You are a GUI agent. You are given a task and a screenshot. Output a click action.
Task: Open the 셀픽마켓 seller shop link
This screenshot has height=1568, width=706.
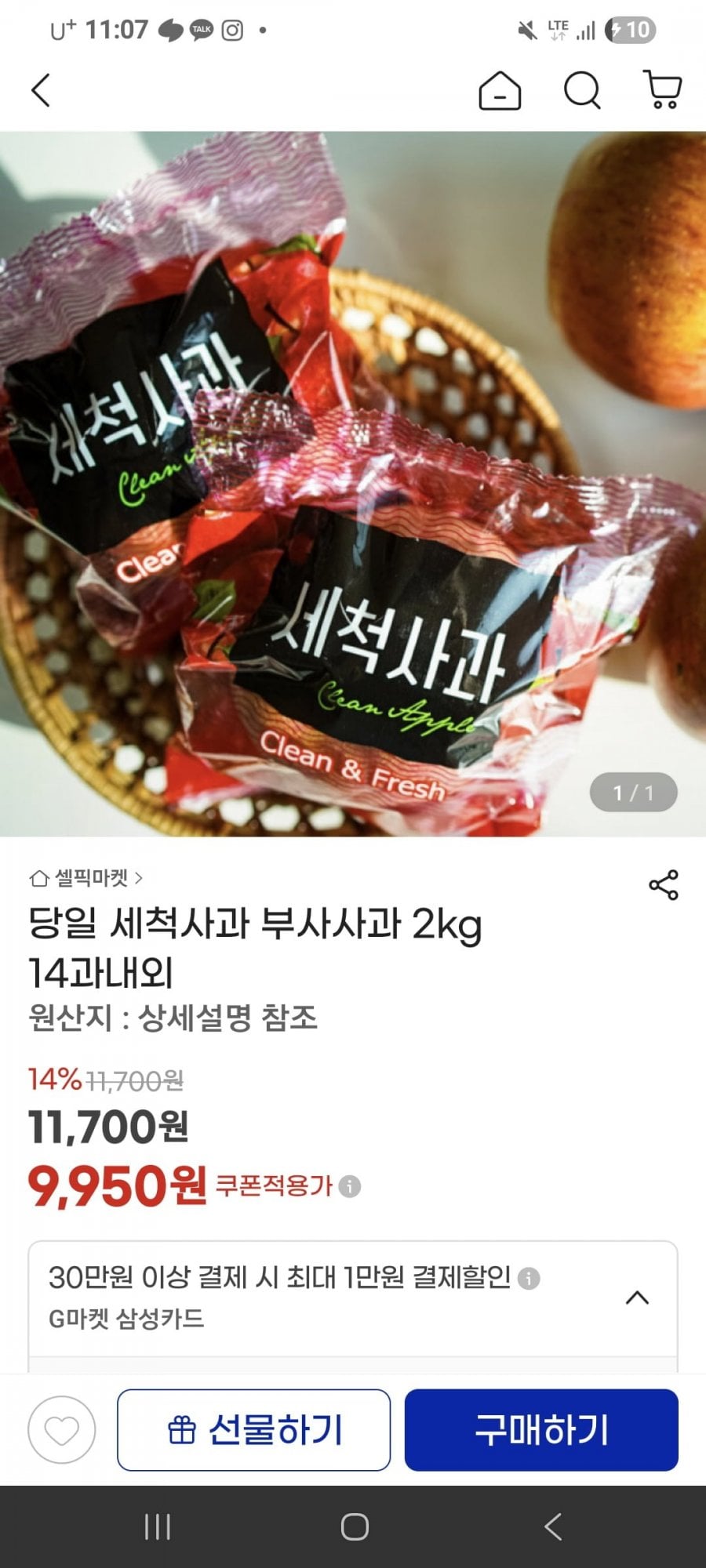[x=86, y=878]
